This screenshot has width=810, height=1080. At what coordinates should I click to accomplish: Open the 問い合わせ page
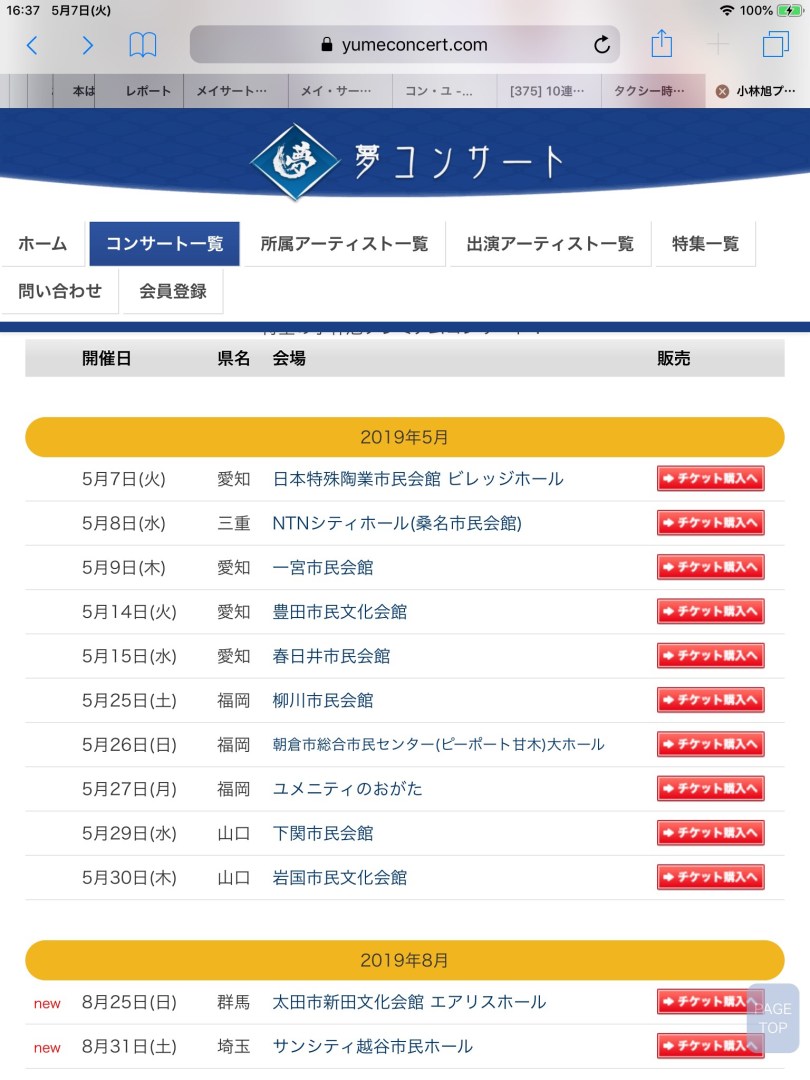tap(60, 292)
